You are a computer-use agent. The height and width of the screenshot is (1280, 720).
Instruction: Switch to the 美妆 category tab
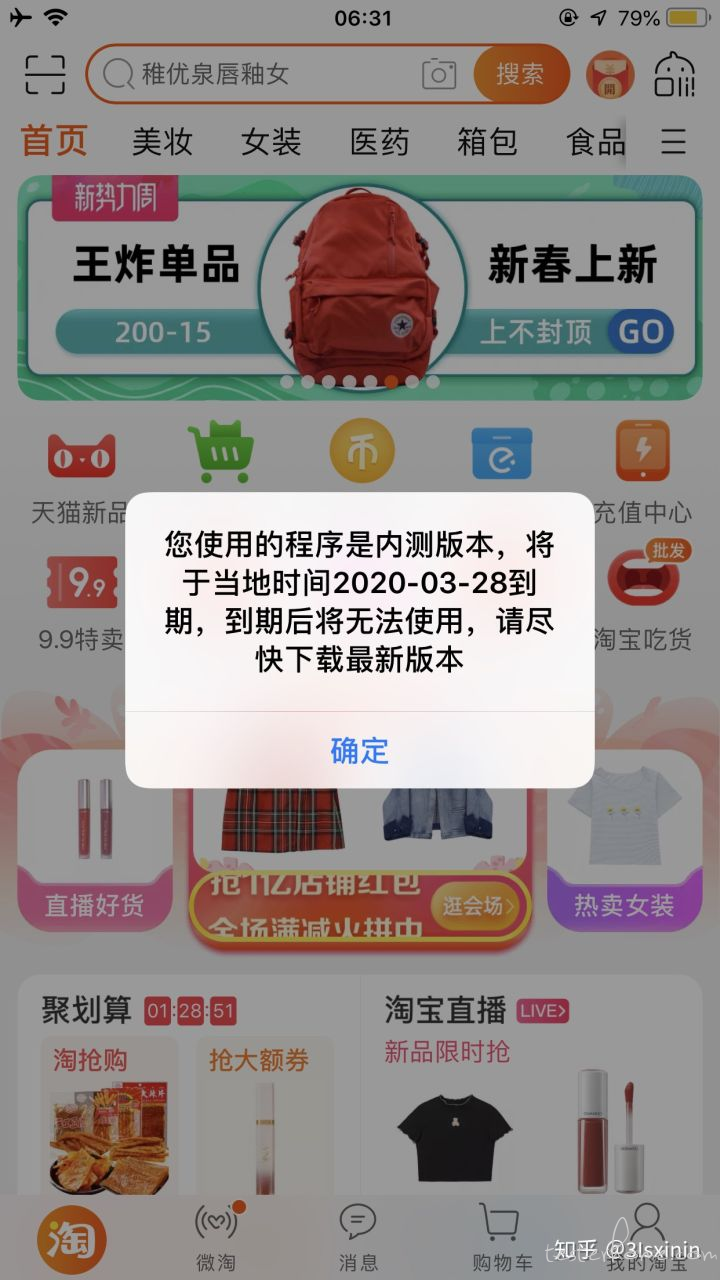point(162,142)
